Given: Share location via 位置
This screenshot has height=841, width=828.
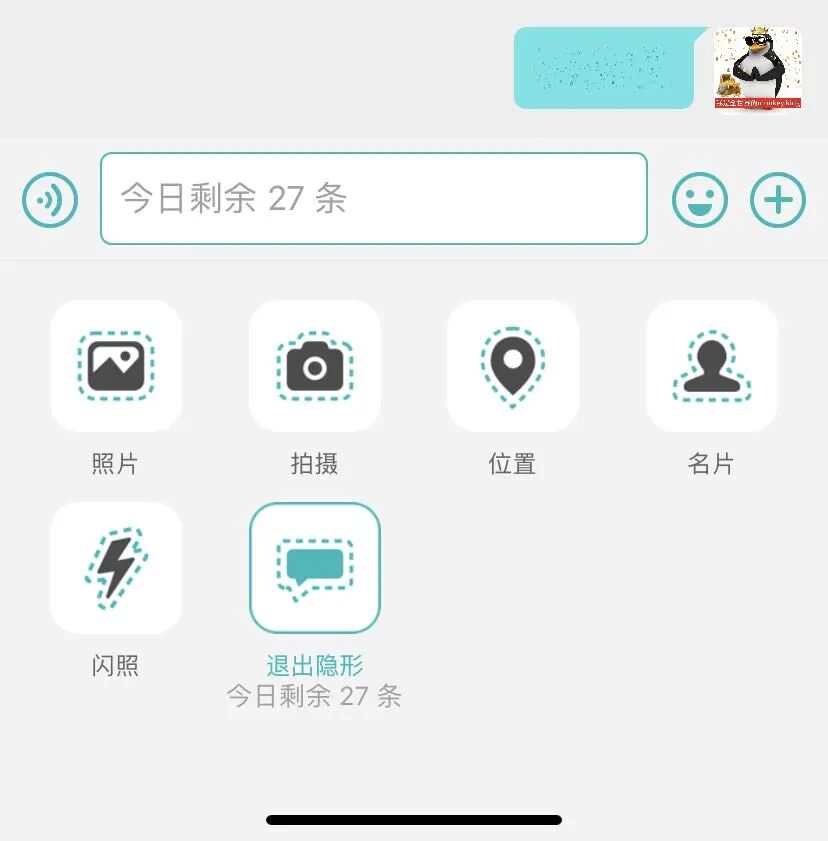Looking at the screenshot, I should click(512, 366).
